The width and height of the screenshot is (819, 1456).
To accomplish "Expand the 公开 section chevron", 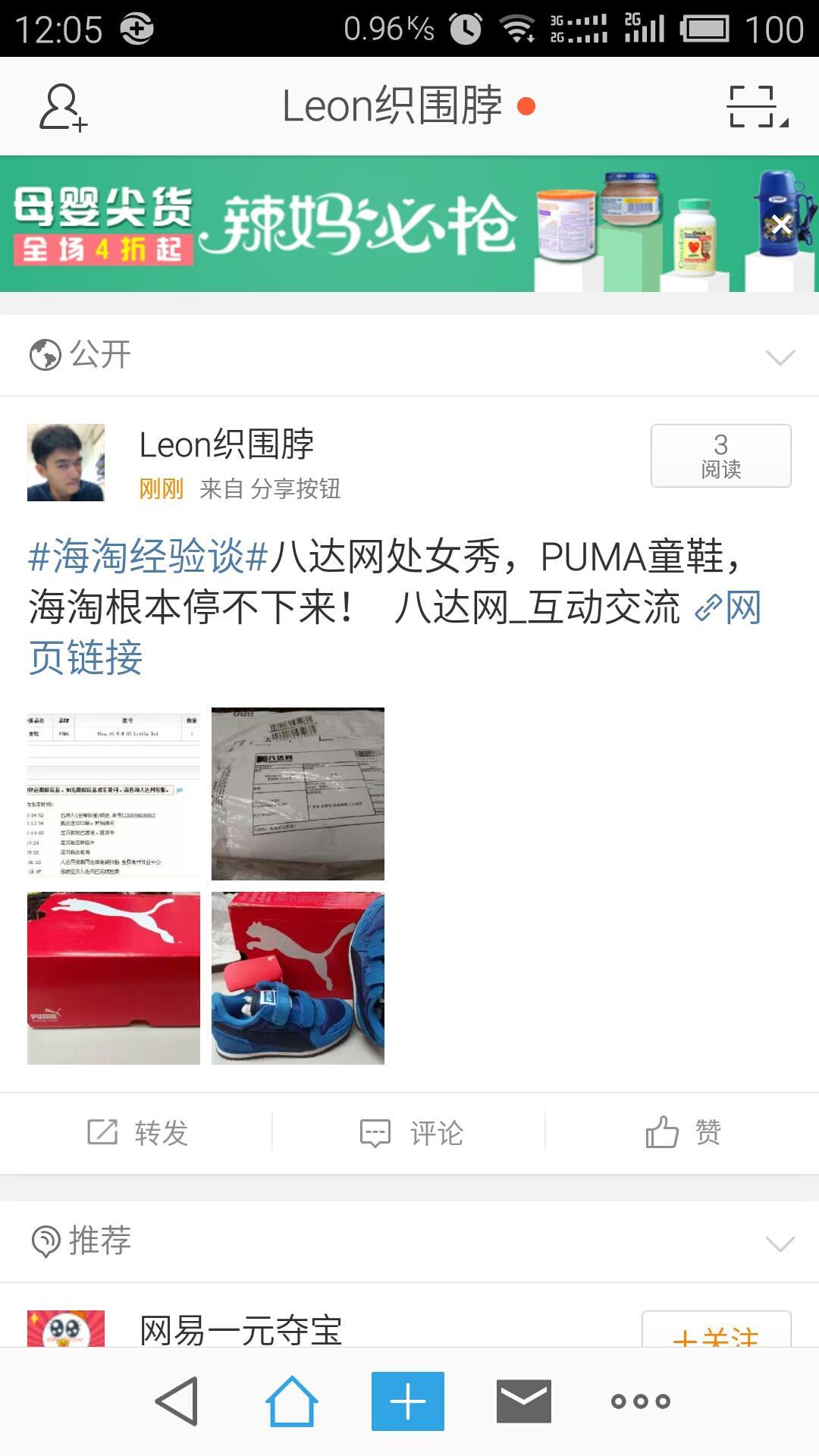I will pyautogui.click(x=780, y=356).
